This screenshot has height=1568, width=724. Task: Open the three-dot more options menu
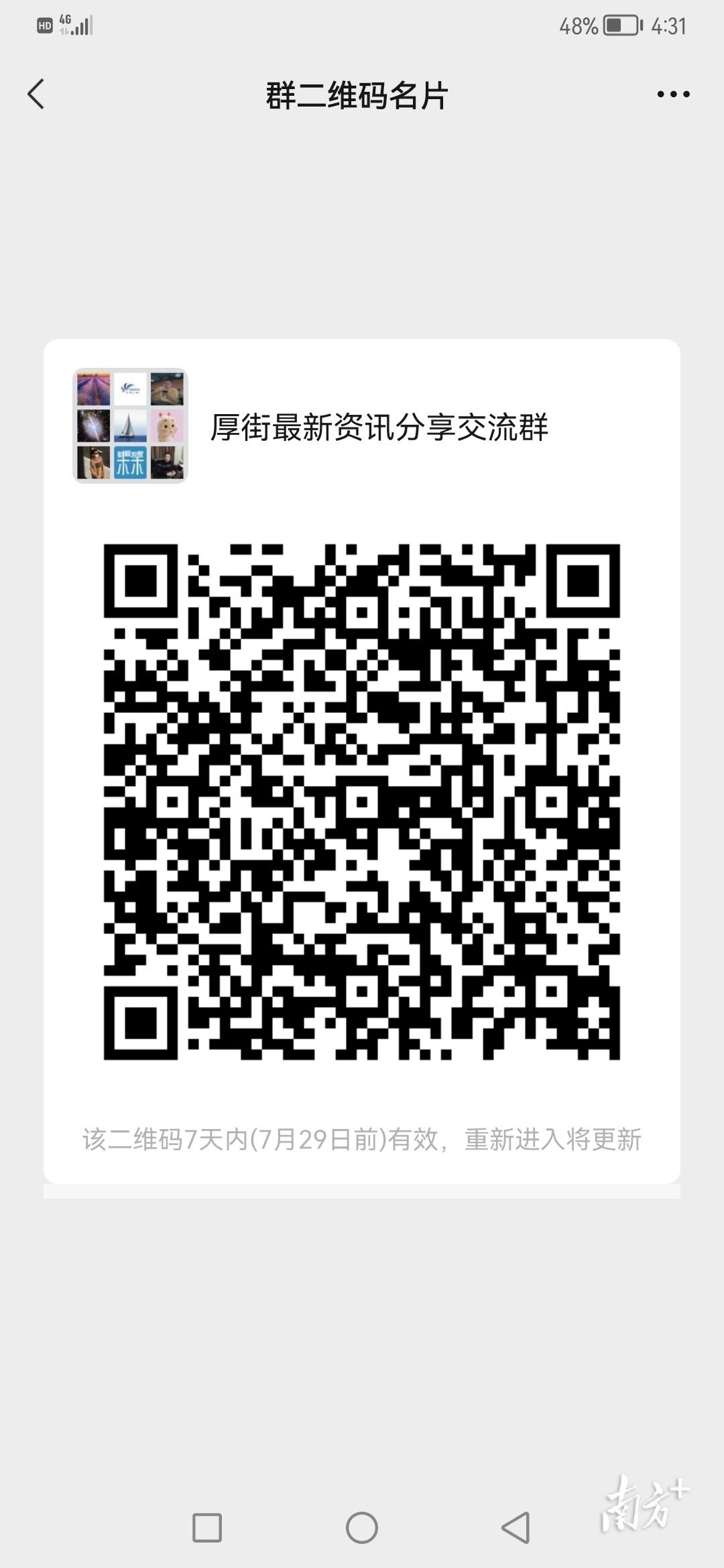click(673, 94)
